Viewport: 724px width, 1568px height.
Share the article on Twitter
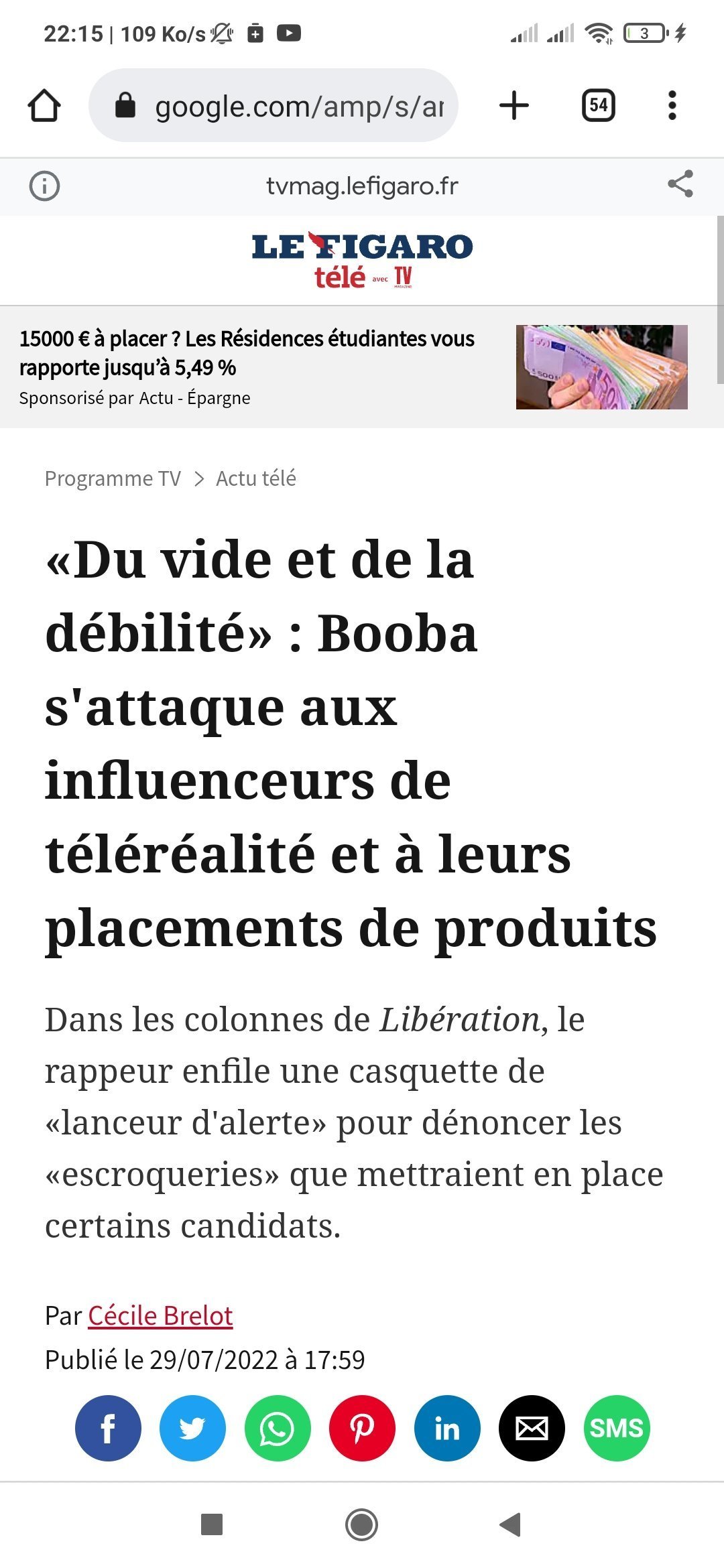192,1428
